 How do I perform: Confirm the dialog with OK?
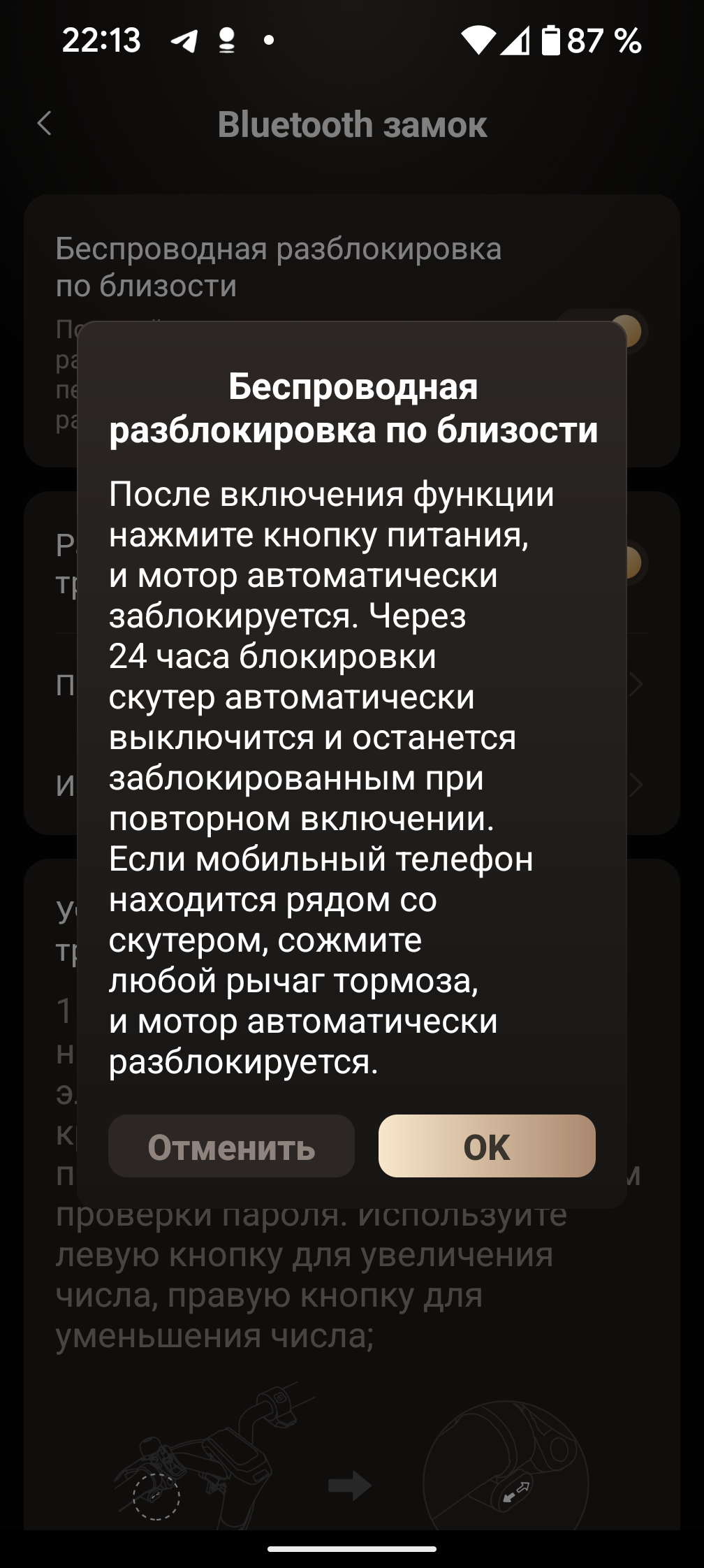(x=487, y=1146)
